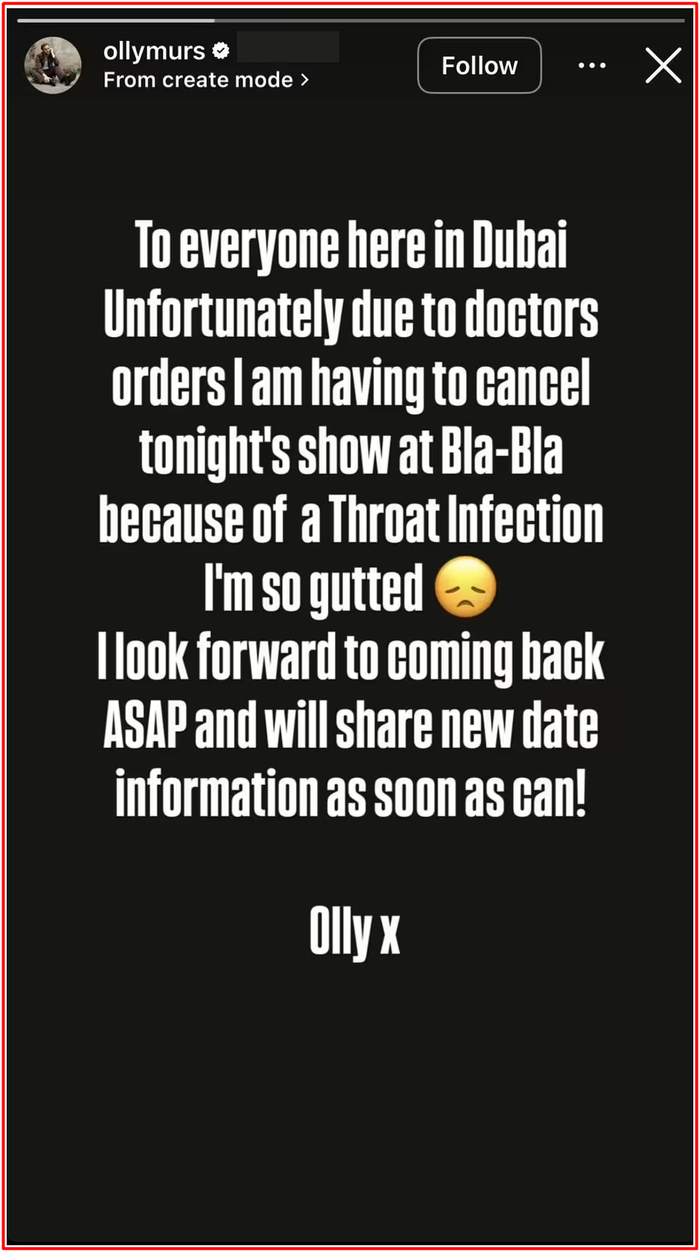Open the three-dot story options menu
Viewport: 700px width, 1252px height.
592,66
